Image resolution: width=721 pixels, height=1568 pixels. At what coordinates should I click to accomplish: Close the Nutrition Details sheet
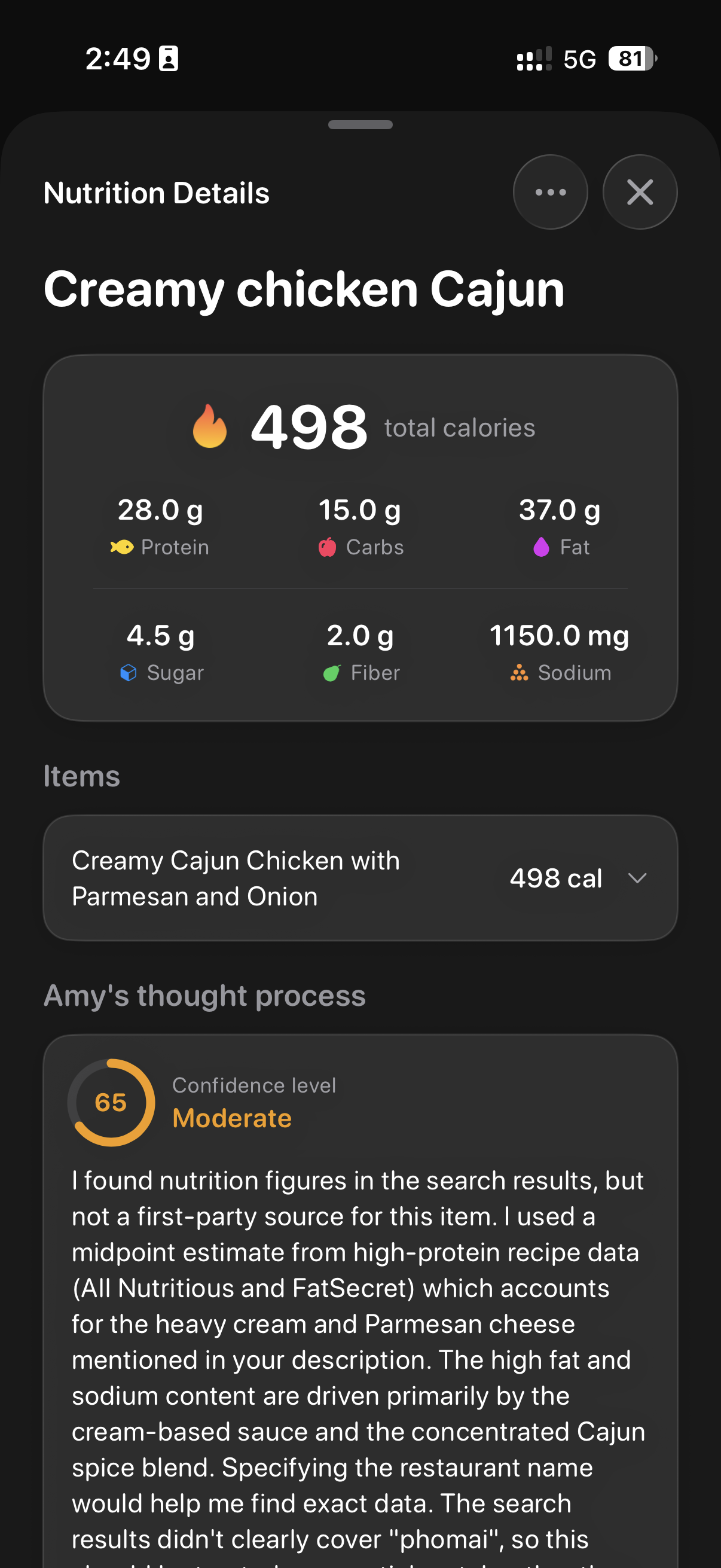(x=640, y=193)
